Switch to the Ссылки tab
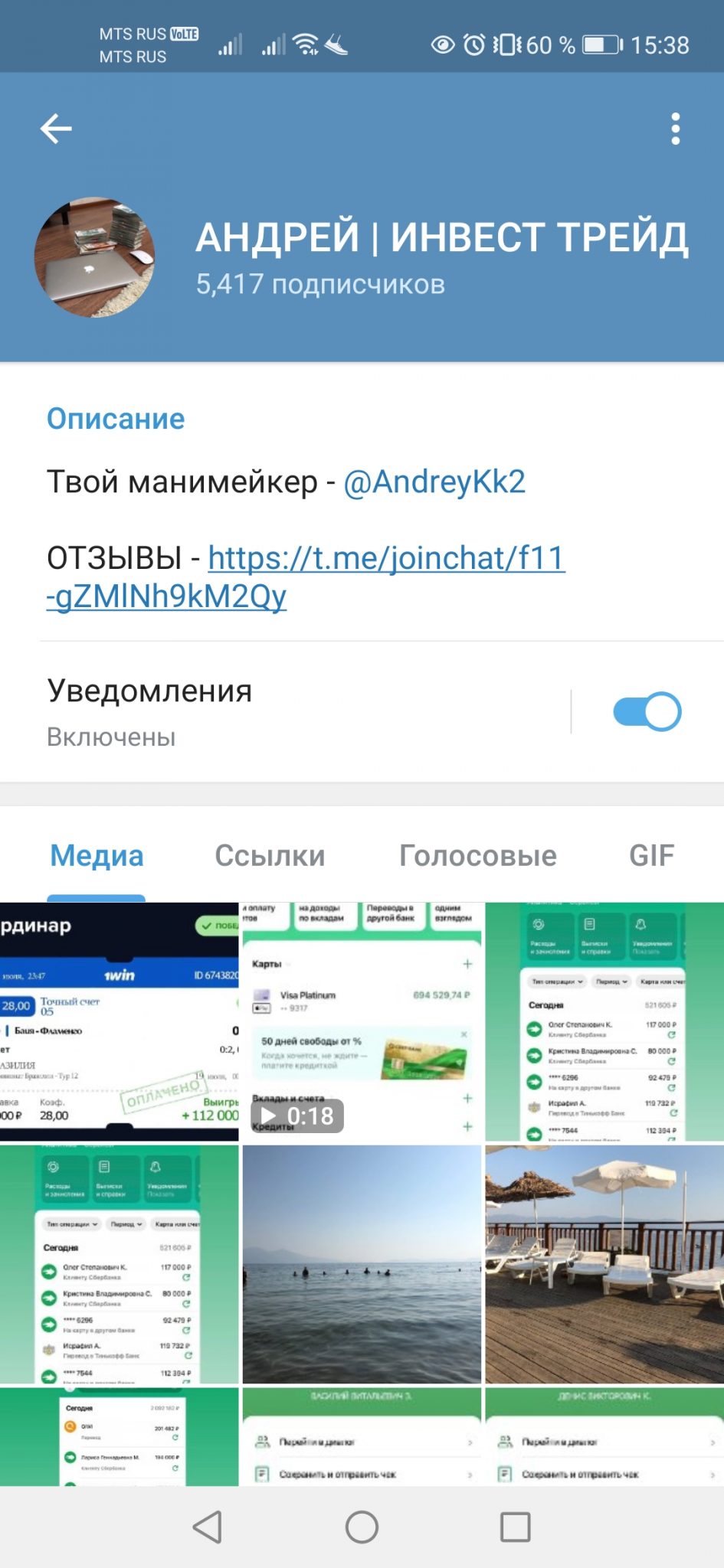The height and width of the screenshot is (1568, 724). 270,856
